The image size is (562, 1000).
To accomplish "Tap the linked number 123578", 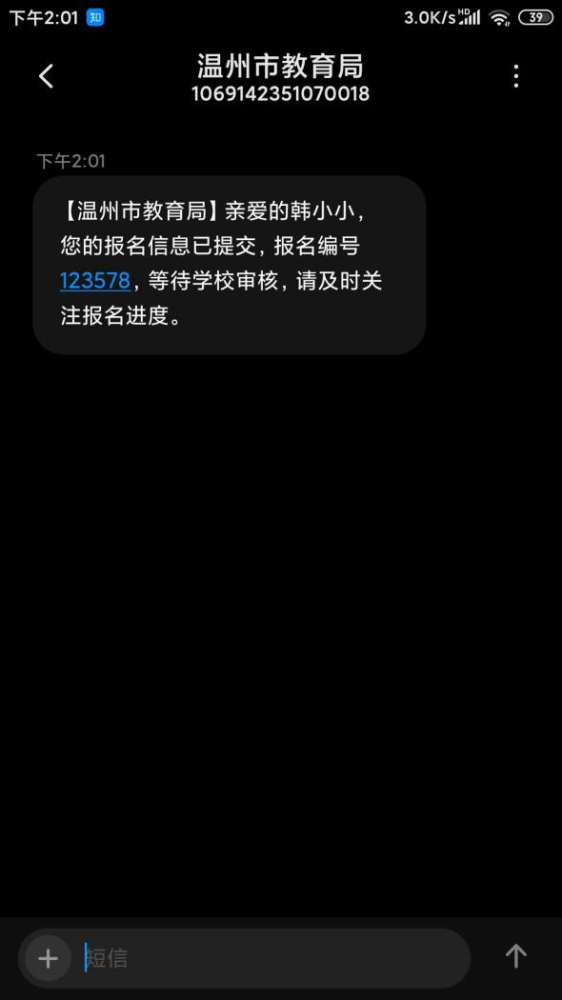I will tap(95, 281).
